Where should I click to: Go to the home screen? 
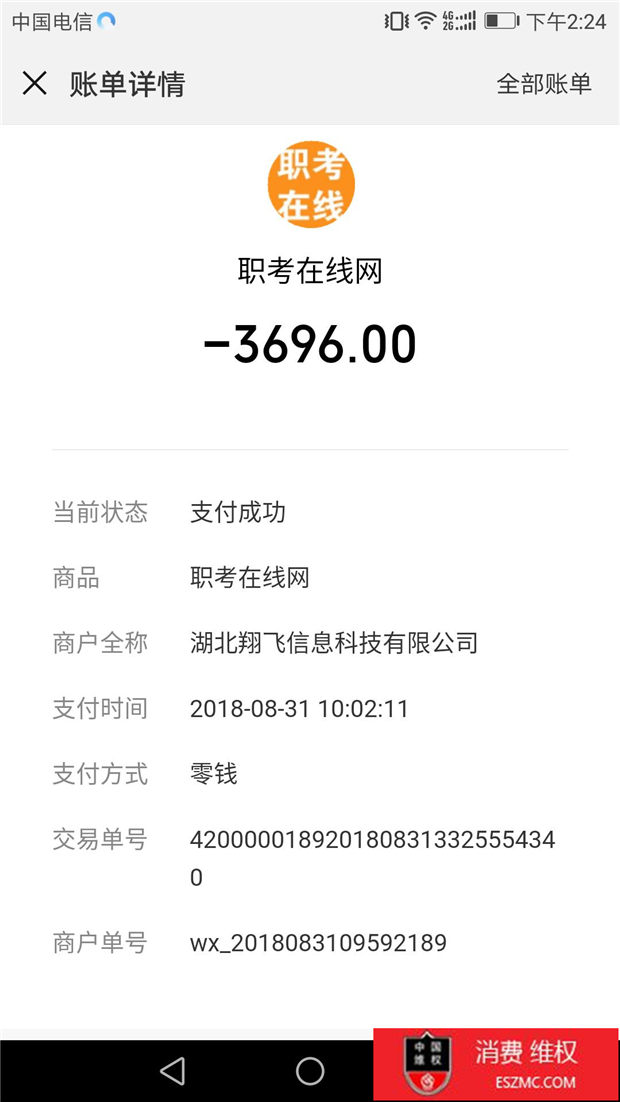(x=309, y=1071)
